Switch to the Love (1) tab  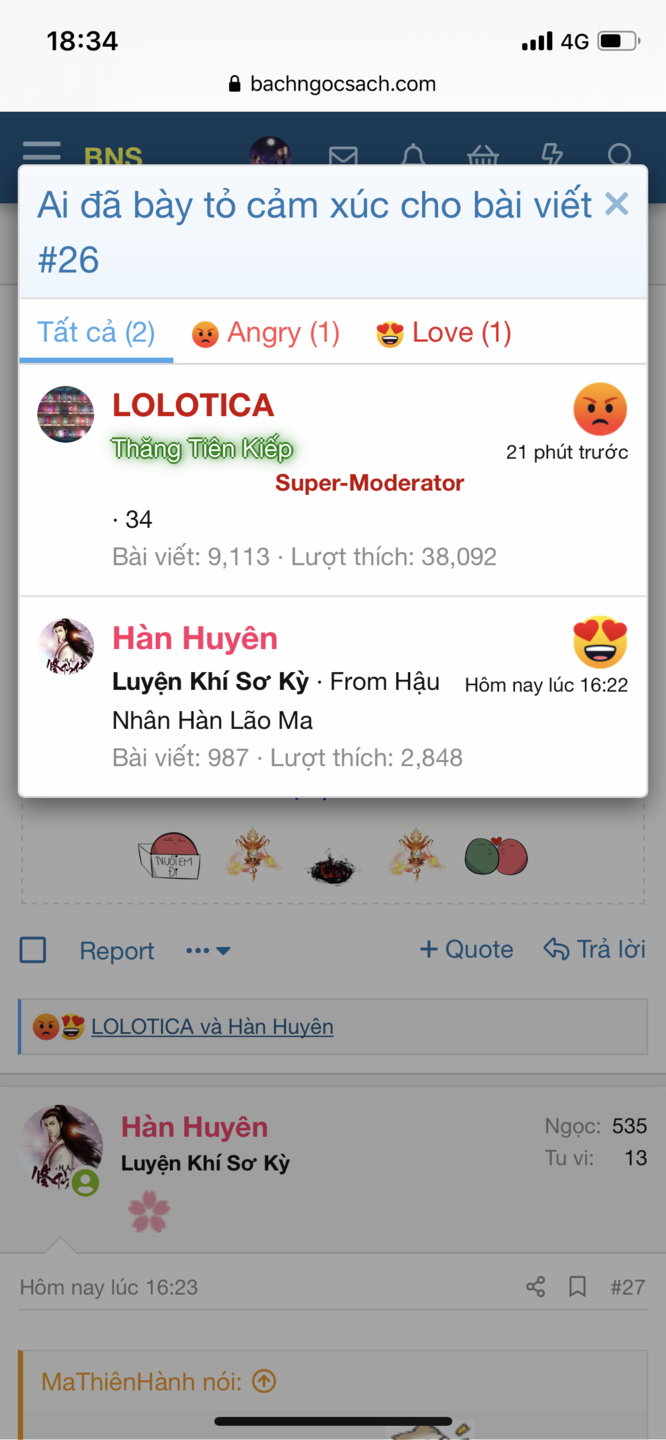(444, 333)
